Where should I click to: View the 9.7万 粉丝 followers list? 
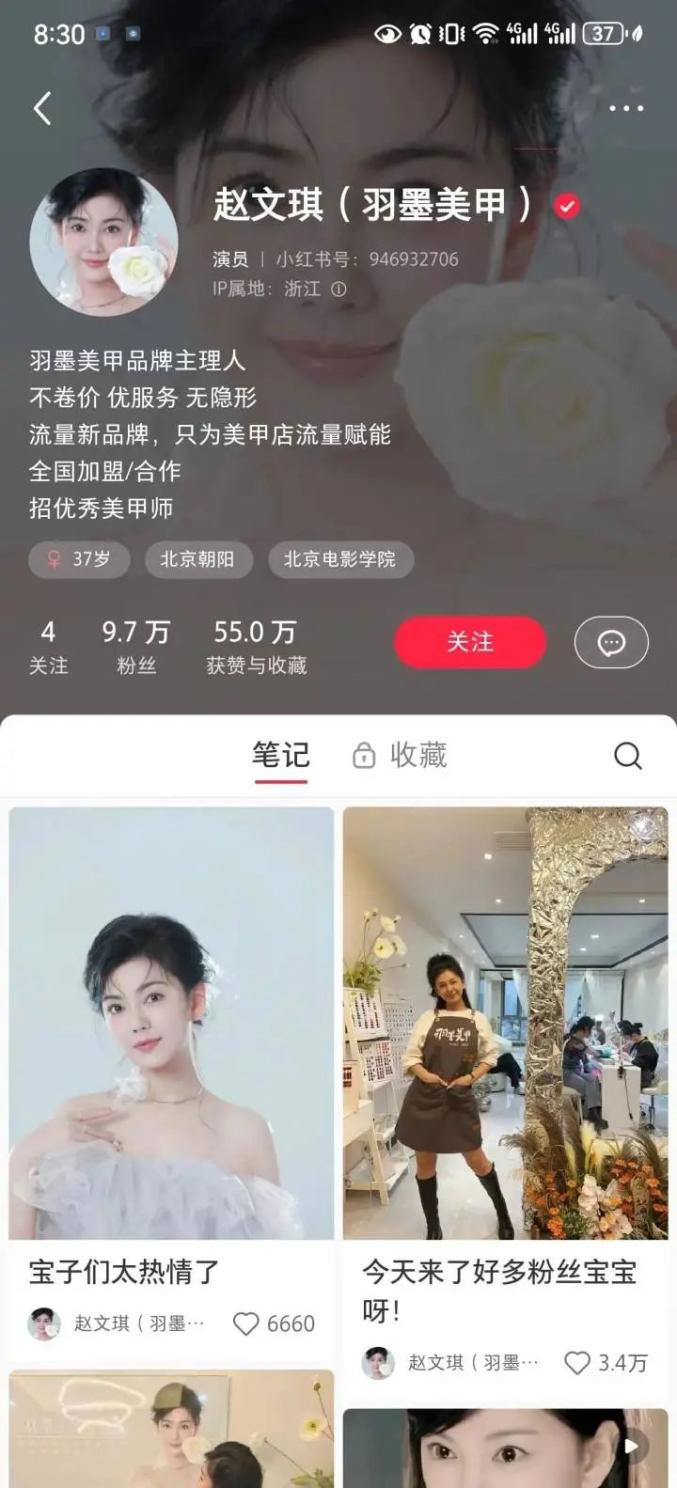pyautogui.click(x=136, y=647)
